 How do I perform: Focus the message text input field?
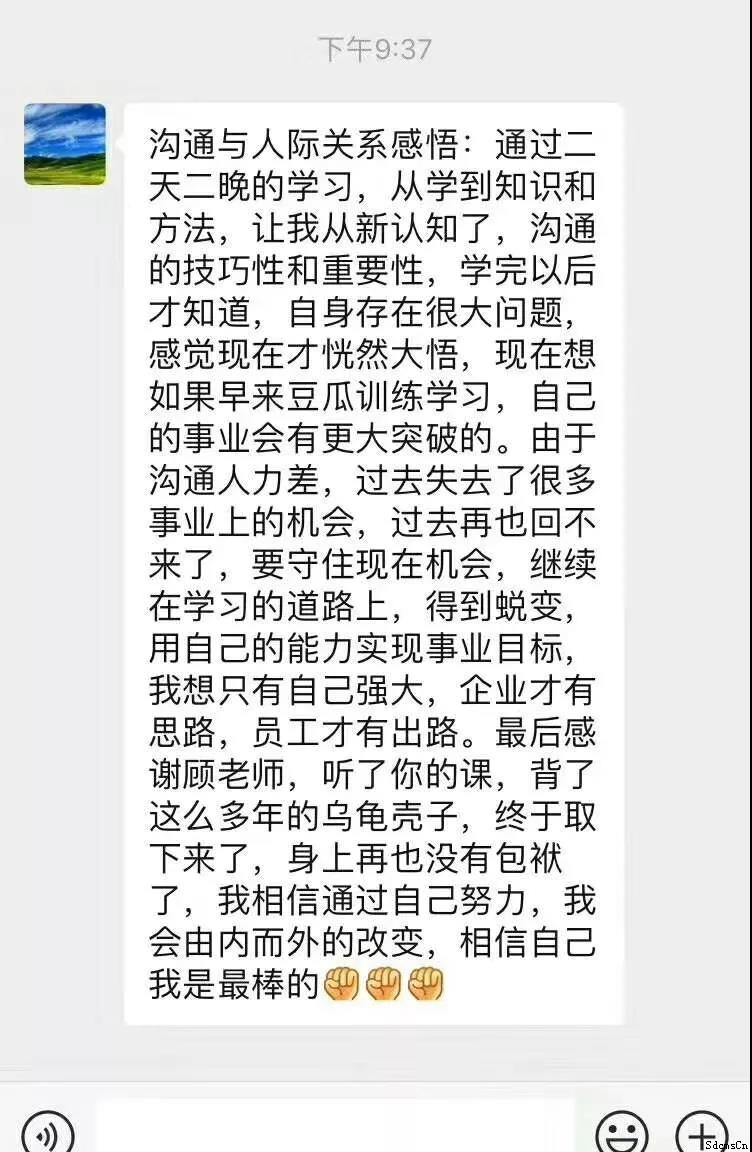tap(335, 1128)
